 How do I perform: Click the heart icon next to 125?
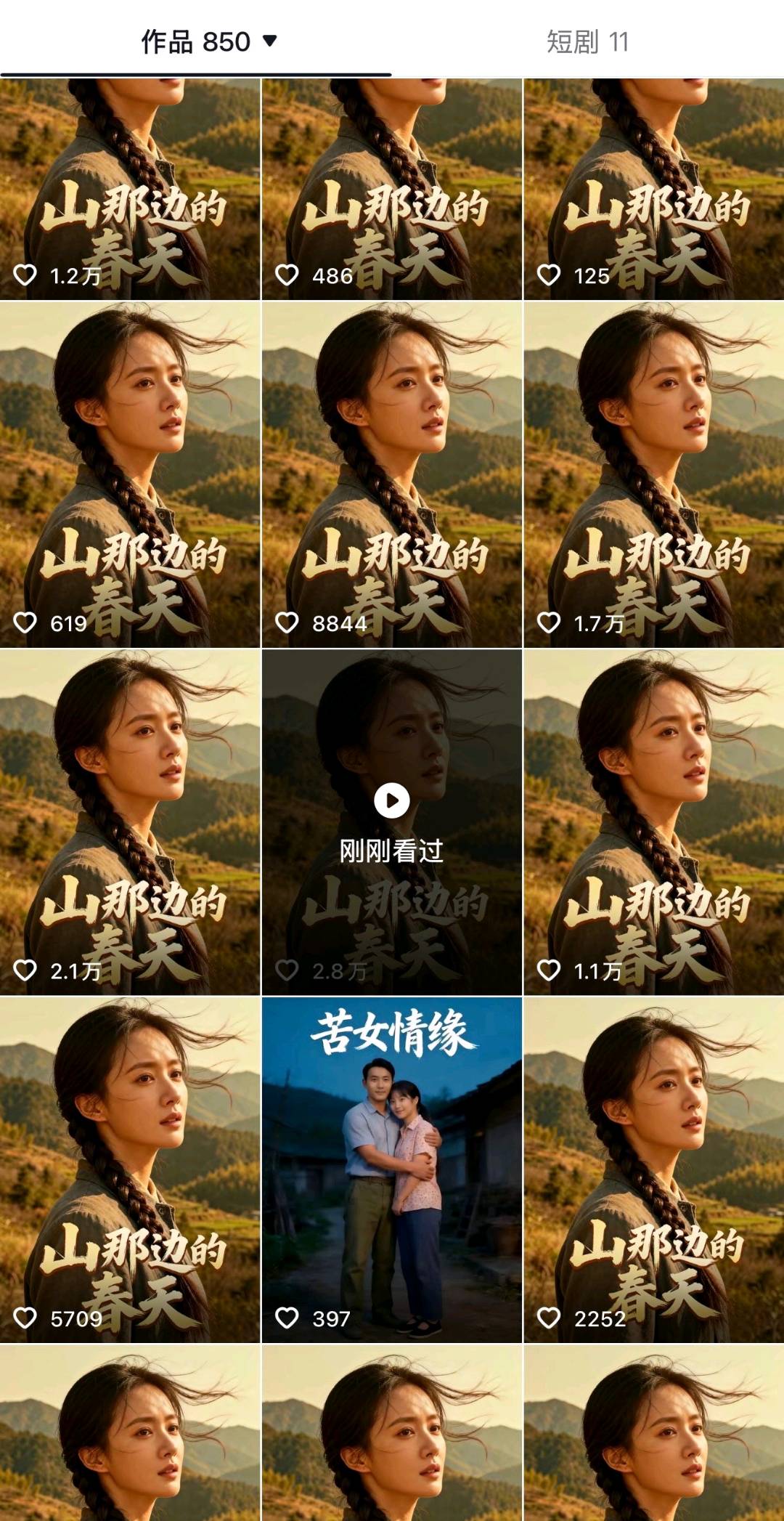click(x=550, y=275)
